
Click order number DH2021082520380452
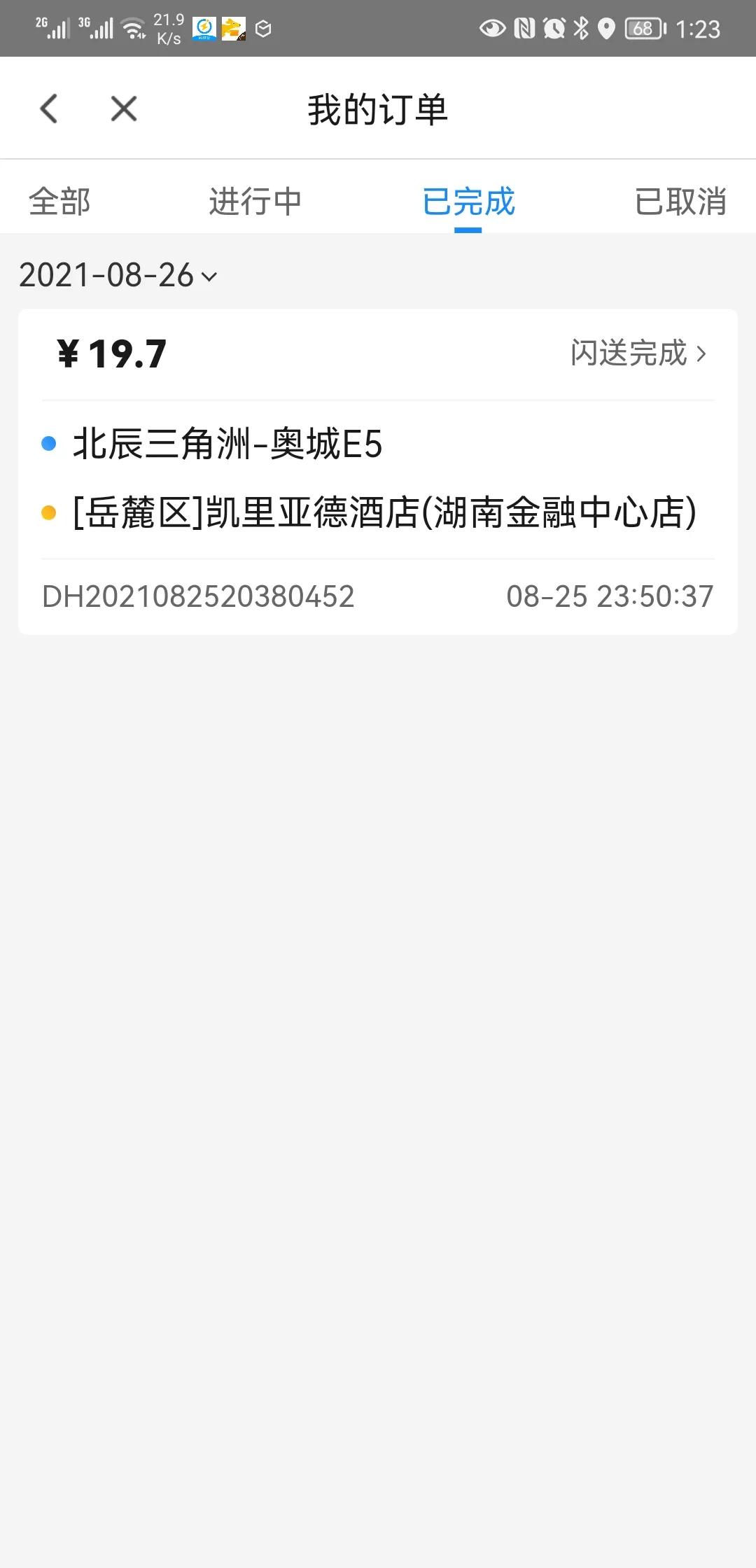coord(198,596)
